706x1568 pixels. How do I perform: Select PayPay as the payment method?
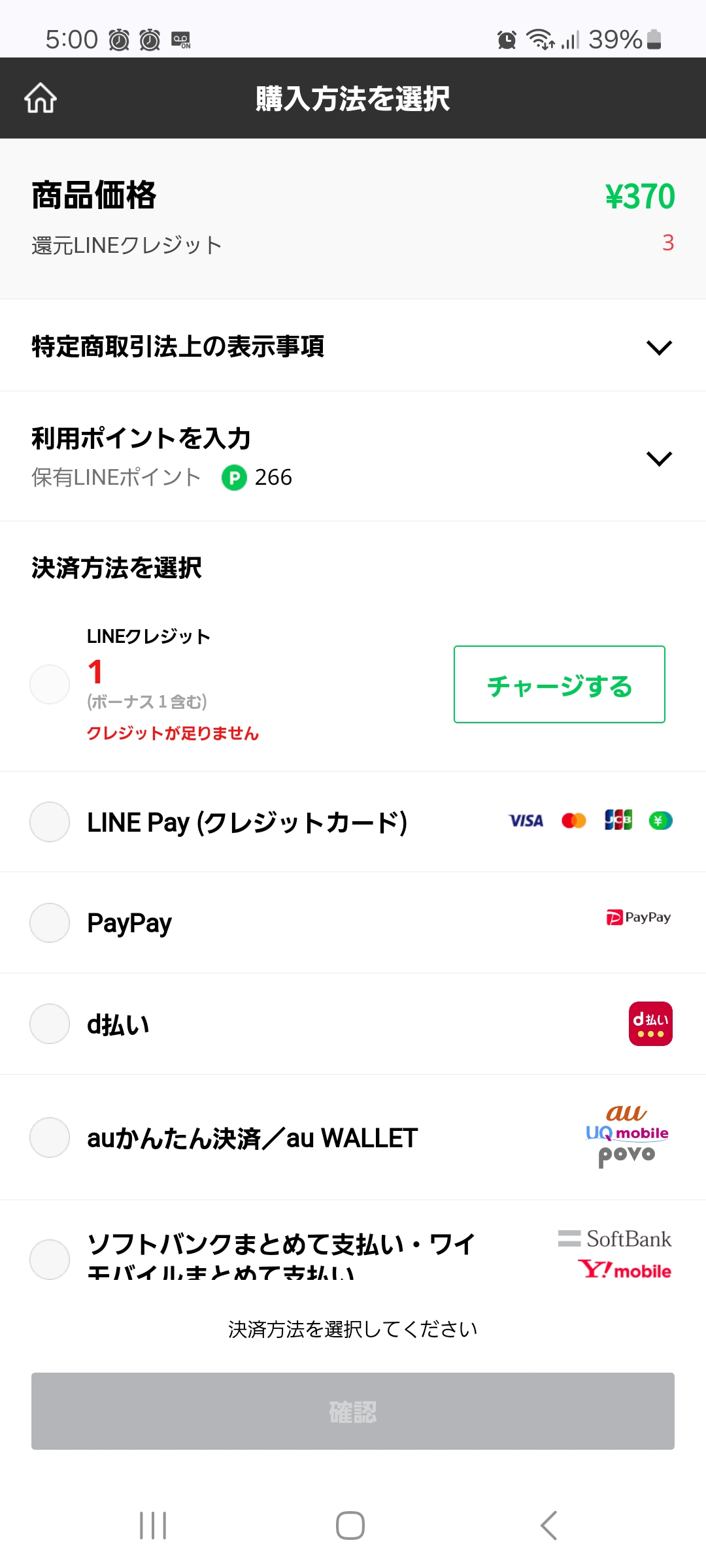pos(49,923)
